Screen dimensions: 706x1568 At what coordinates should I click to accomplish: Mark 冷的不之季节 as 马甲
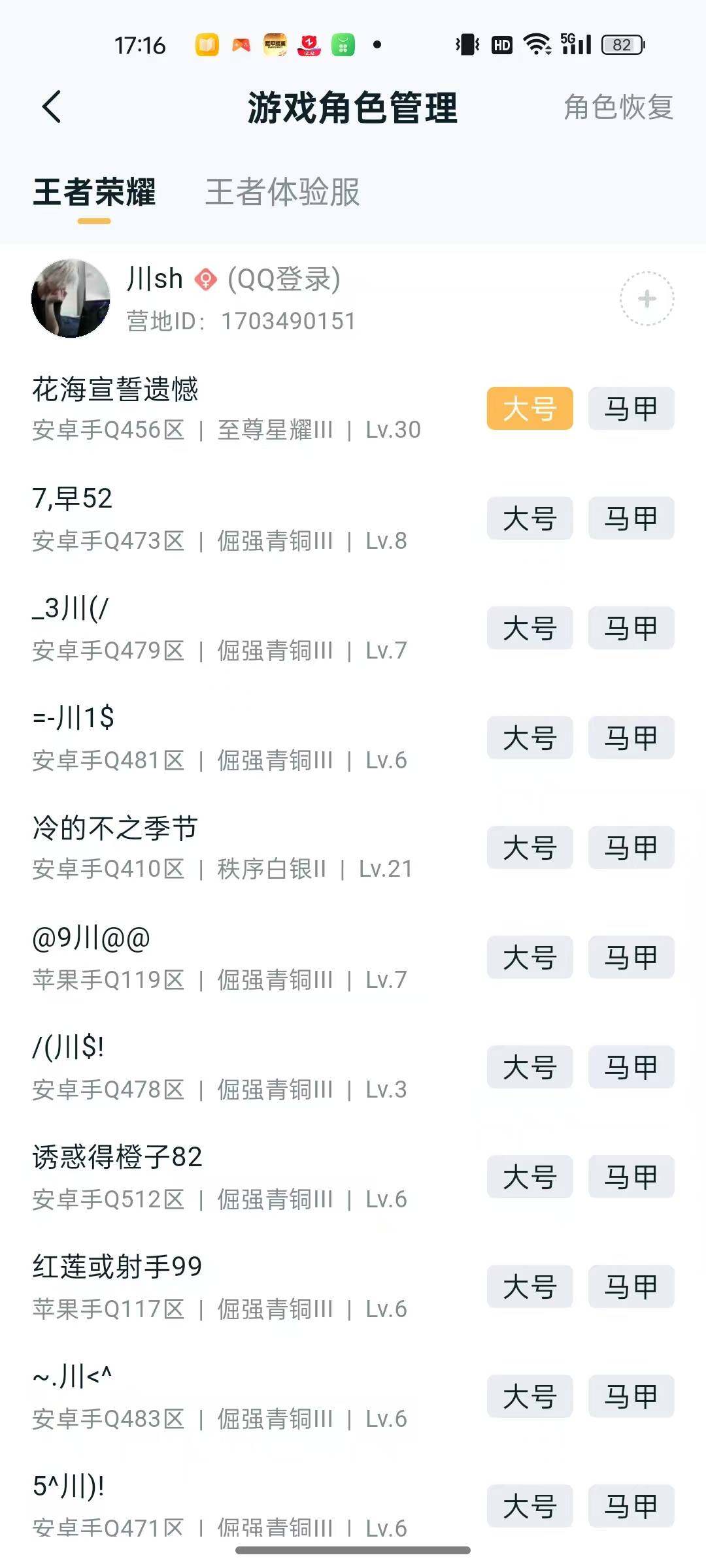click(x=630, y=847)
